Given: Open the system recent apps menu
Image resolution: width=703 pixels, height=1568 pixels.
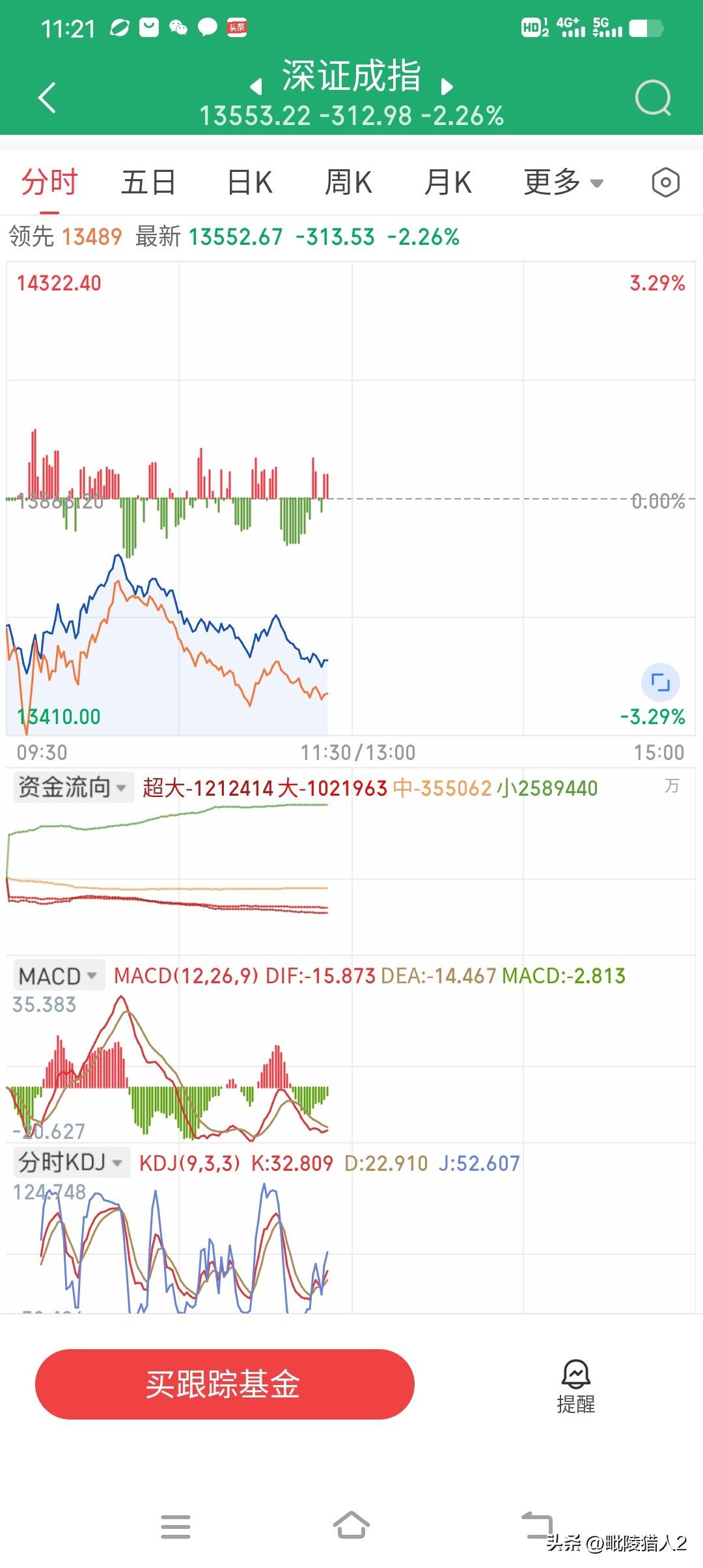Looking at the screenshot, I should pyautogui.click(x=176, y=1526).
